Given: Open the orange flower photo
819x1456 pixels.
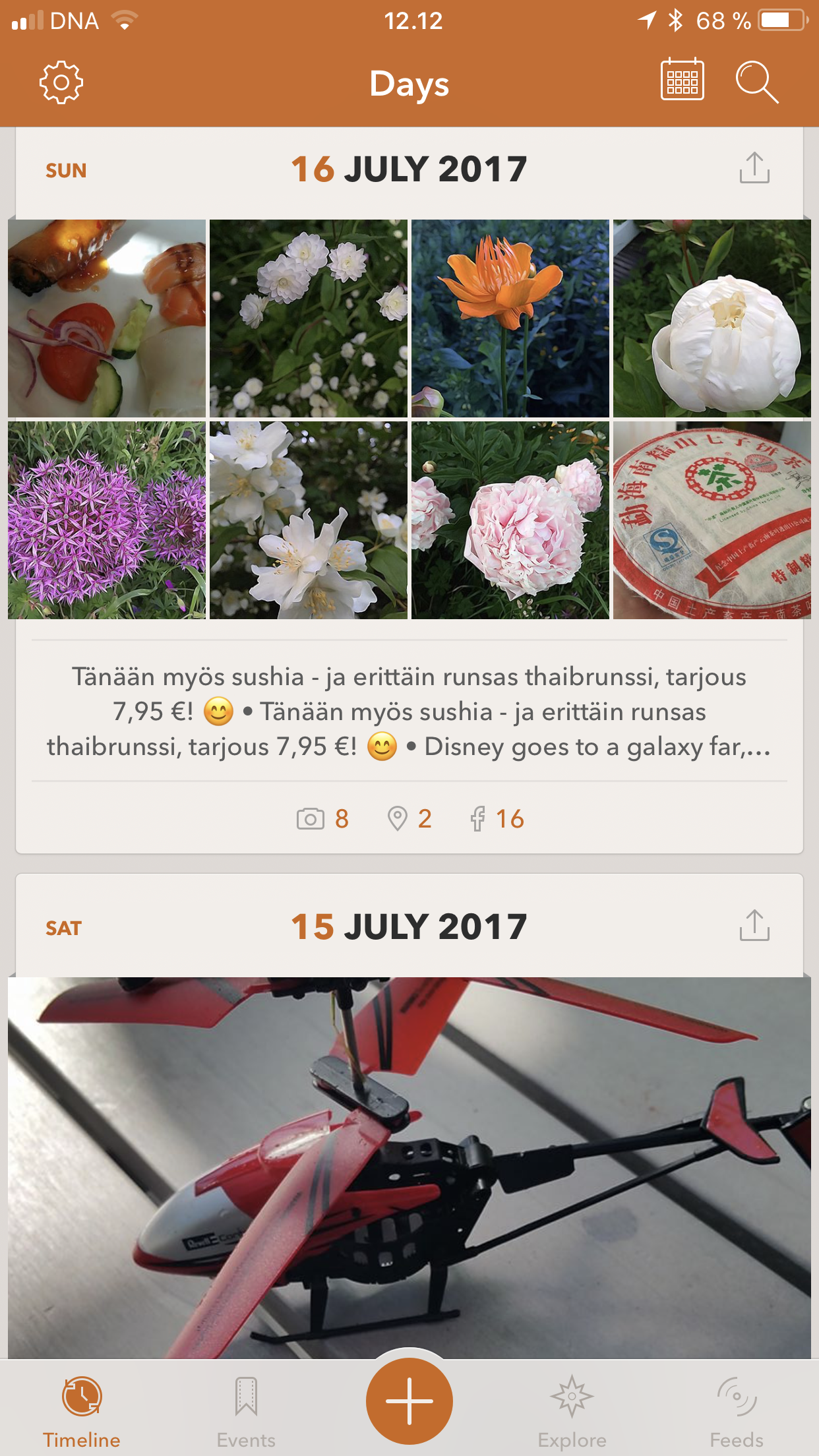Looking at the screenshot, I should coord(510,318).
